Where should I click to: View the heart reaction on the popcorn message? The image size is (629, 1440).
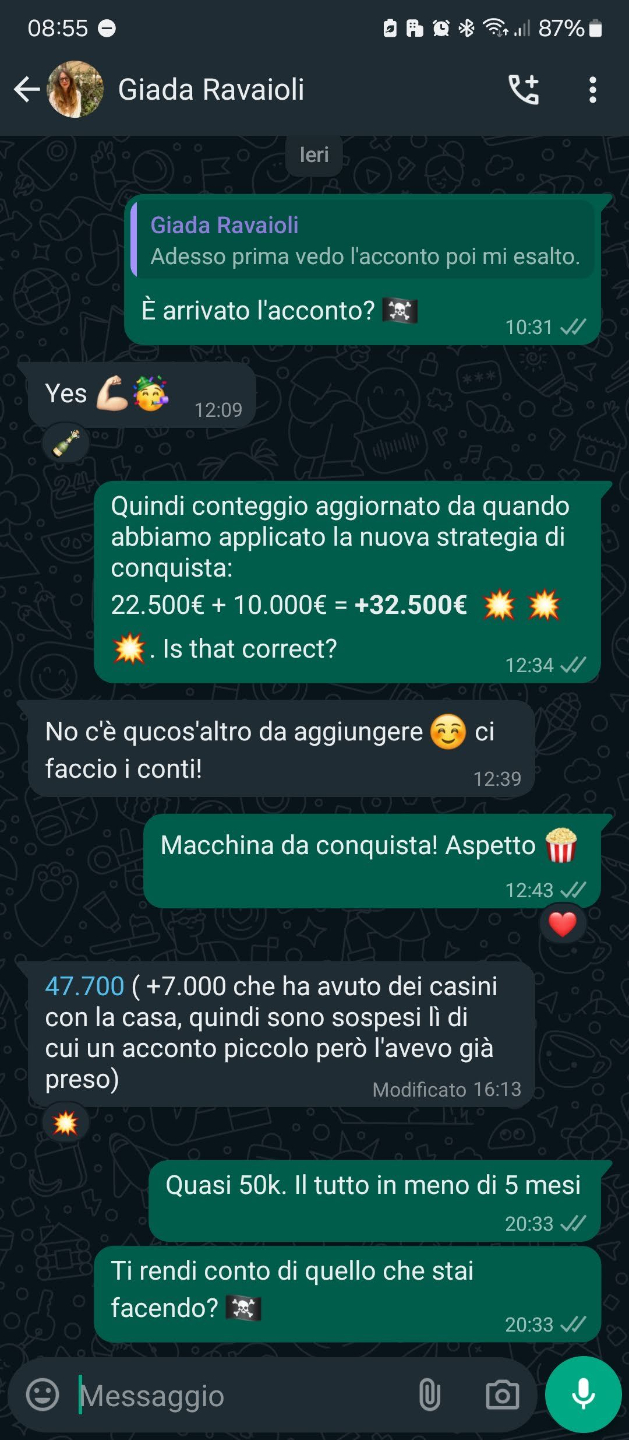563,924
